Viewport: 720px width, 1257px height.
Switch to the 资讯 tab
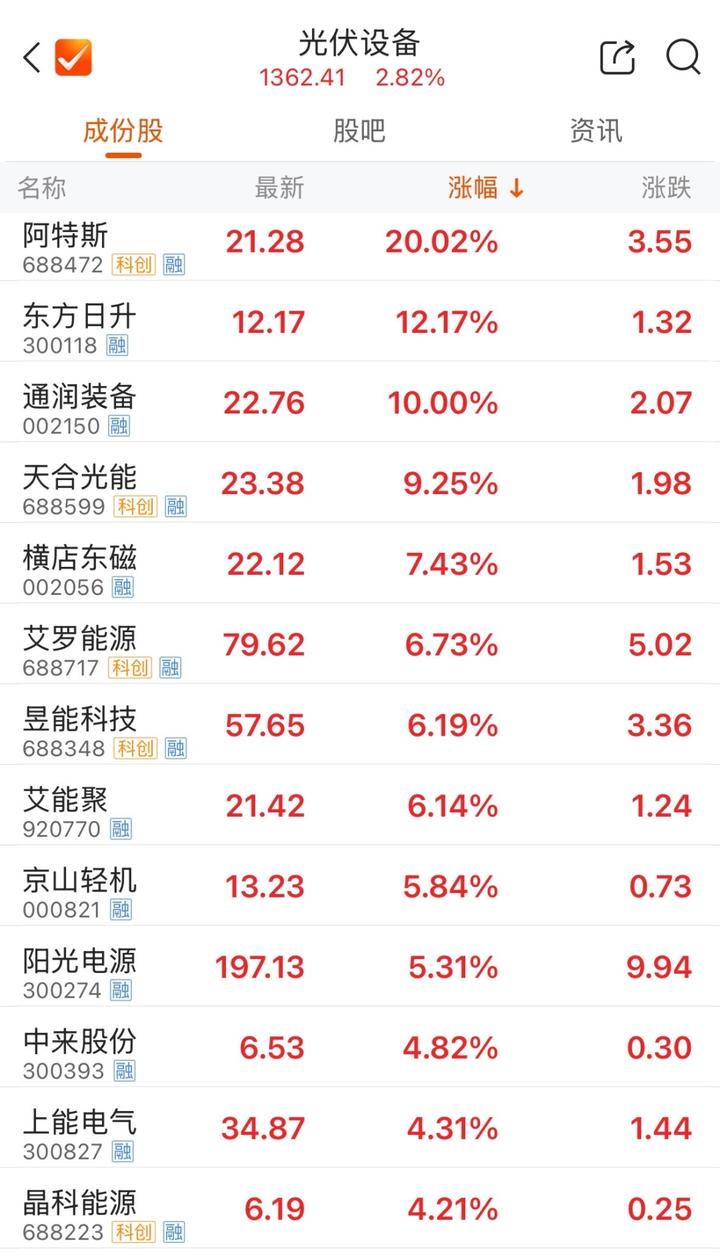[x=596, y=131]
